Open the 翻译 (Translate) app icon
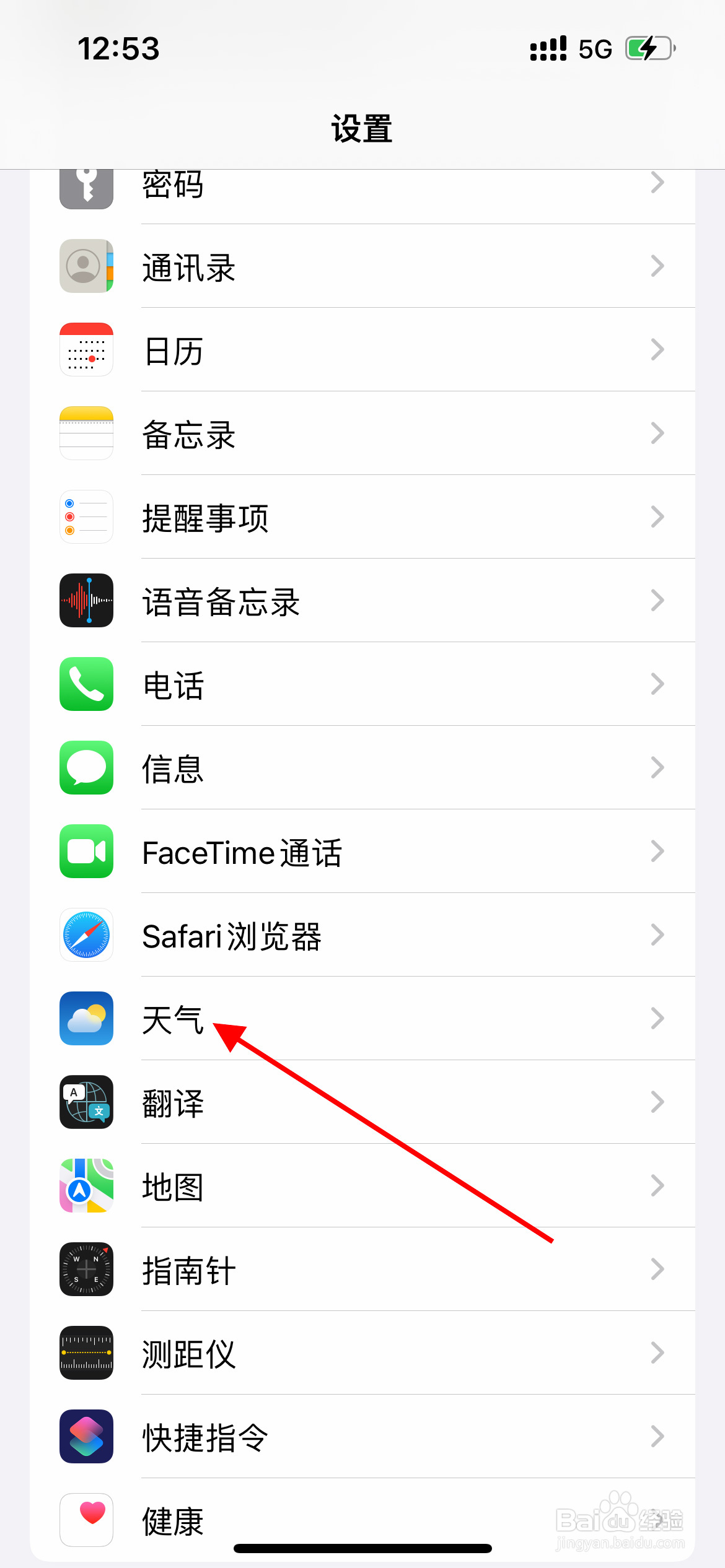The image size is (725, 1568). (x=86, y=1103)
